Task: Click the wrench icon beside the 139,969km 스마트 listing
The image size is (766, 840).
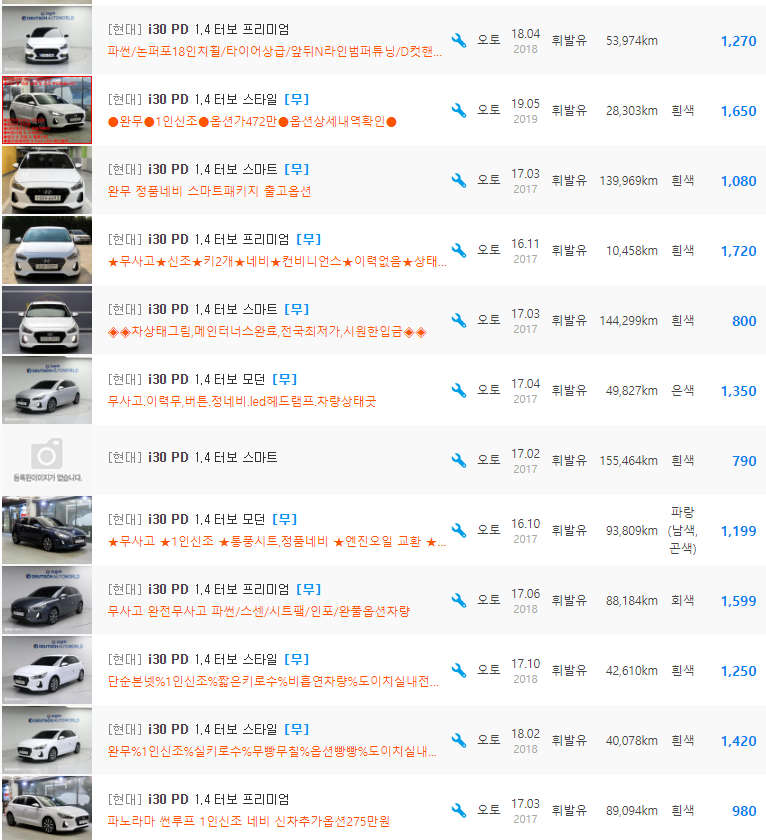Action: [x=459, y=180]
